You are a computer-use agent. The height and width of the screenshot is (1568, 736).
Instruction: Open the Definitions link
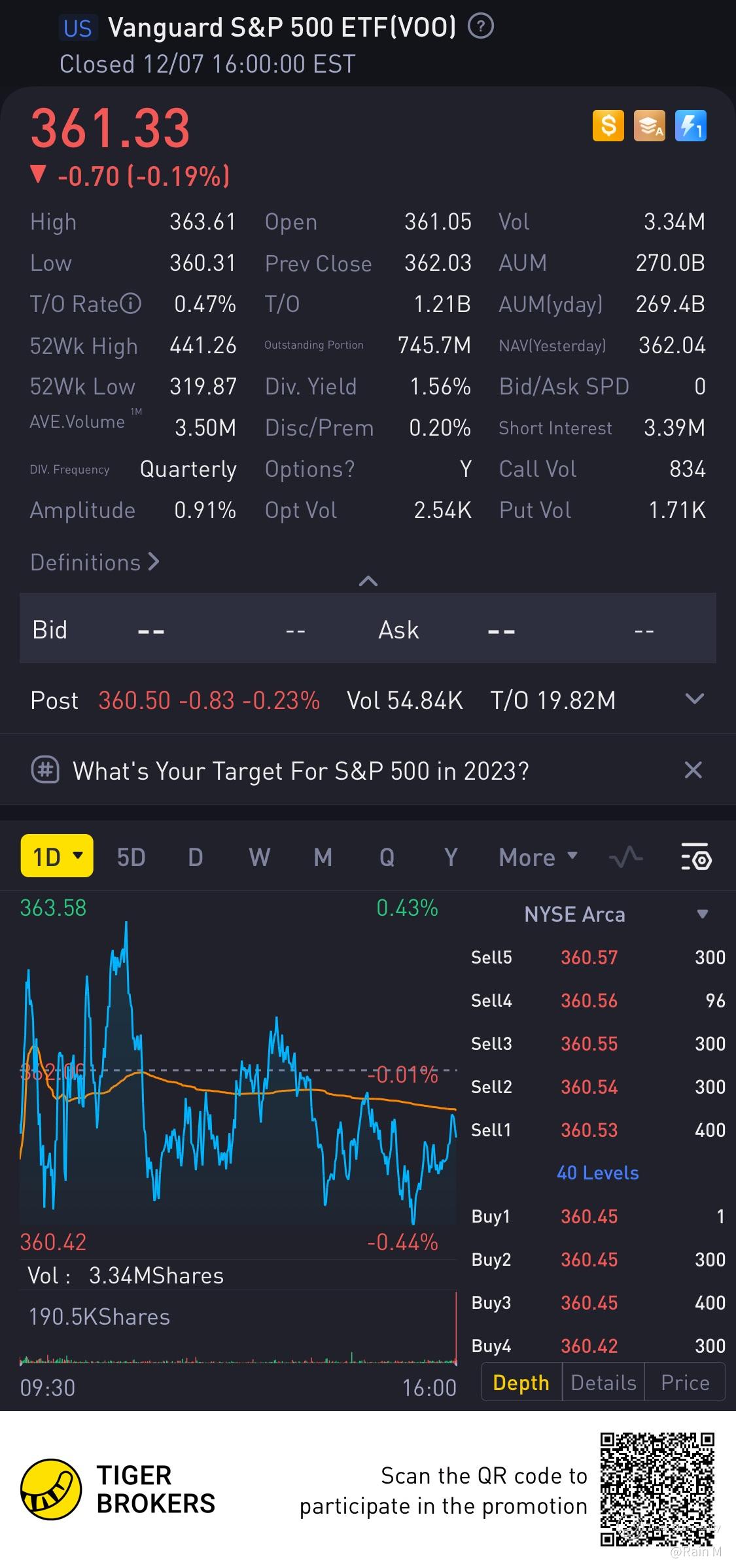(x=95, y=563)
